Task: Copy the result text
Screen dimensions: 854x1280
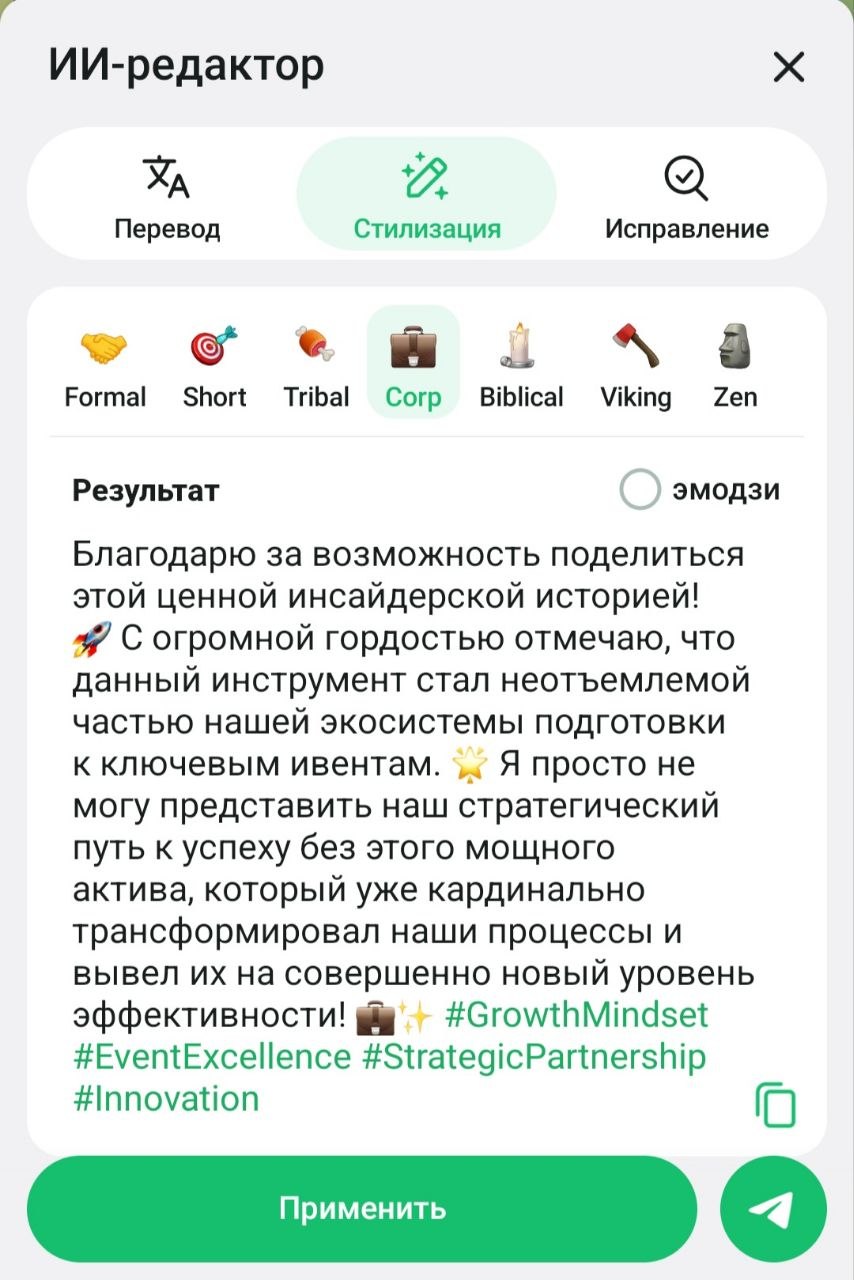Action: tap(775, 1103)
